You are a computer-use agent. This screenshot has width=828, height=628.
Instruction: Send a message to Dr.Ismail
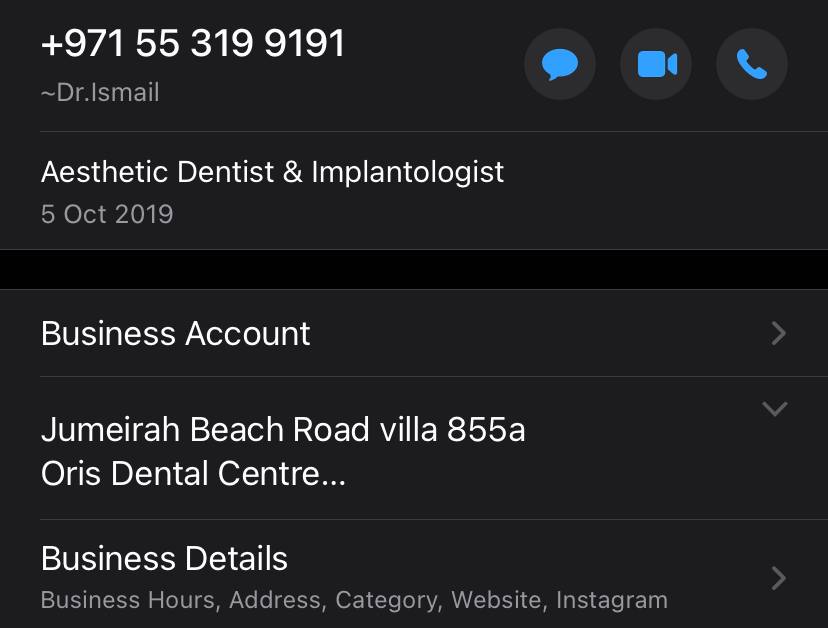[560, 65]
